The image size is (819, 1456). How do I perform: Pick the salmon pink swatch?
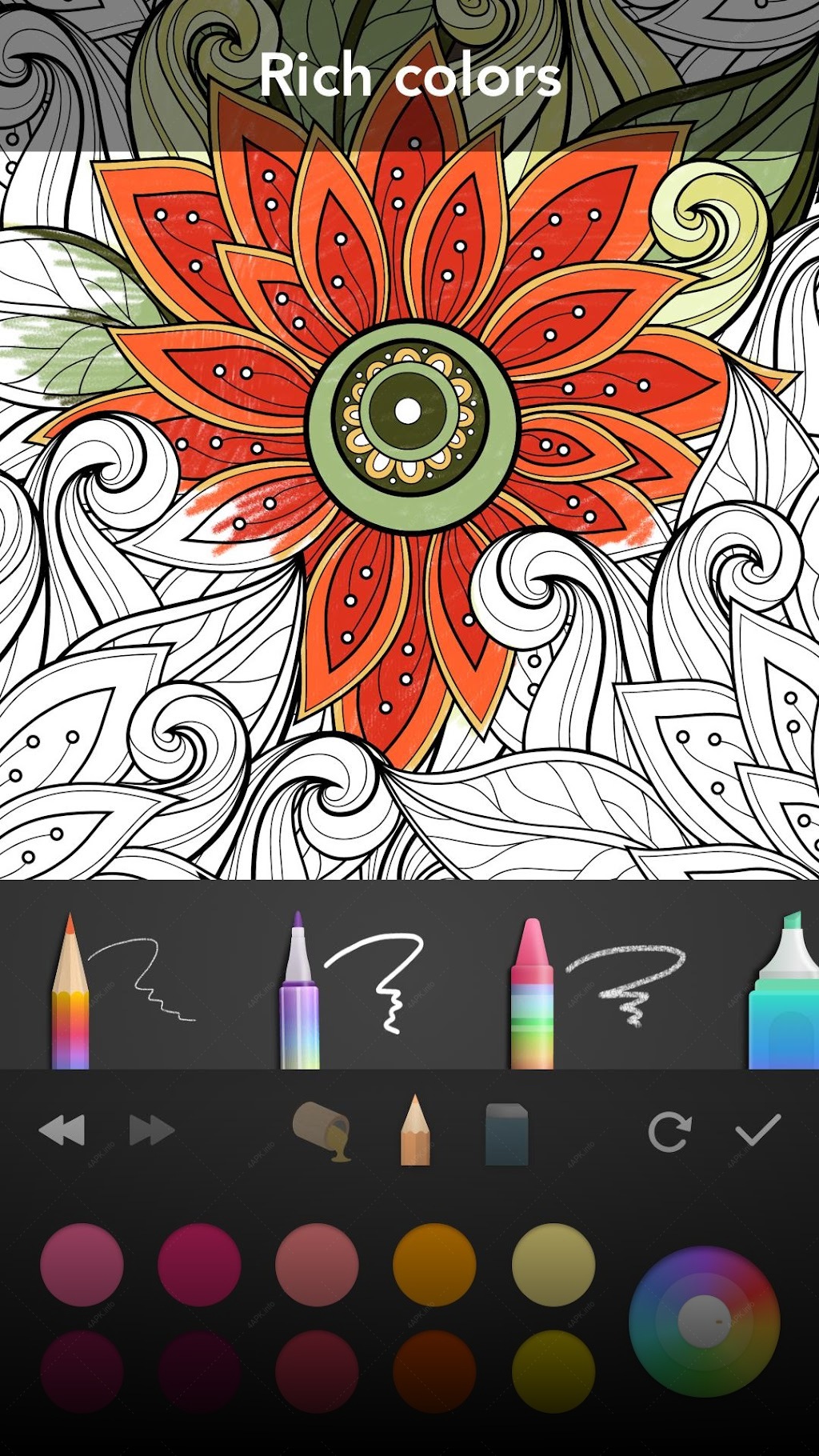(x=317, y=1264)
